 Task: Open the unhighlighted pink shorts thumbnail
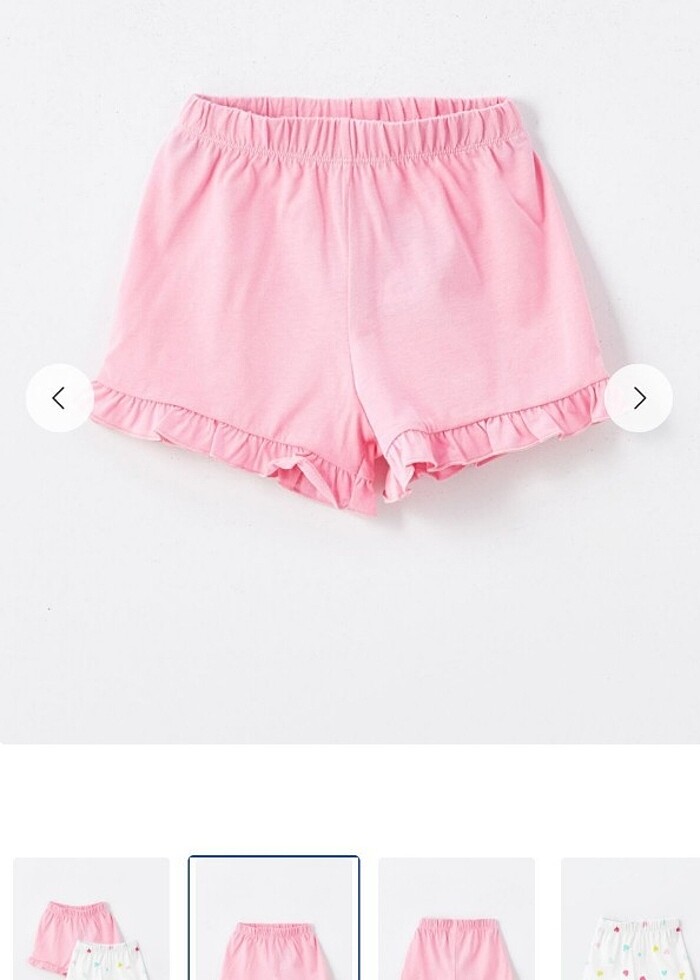pos(456,918)
